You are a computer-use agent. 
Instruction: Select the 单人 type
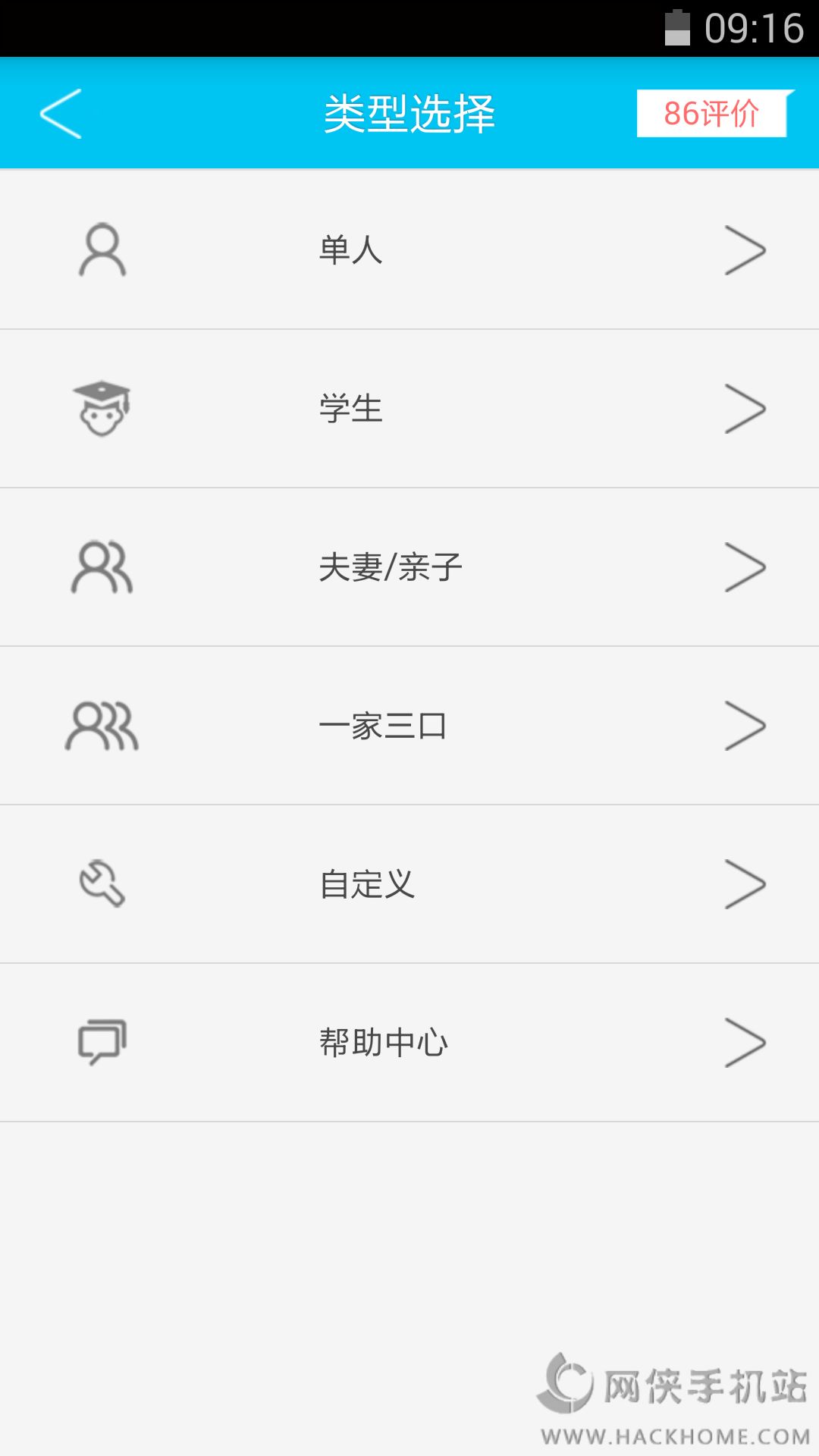click(409, 249)
